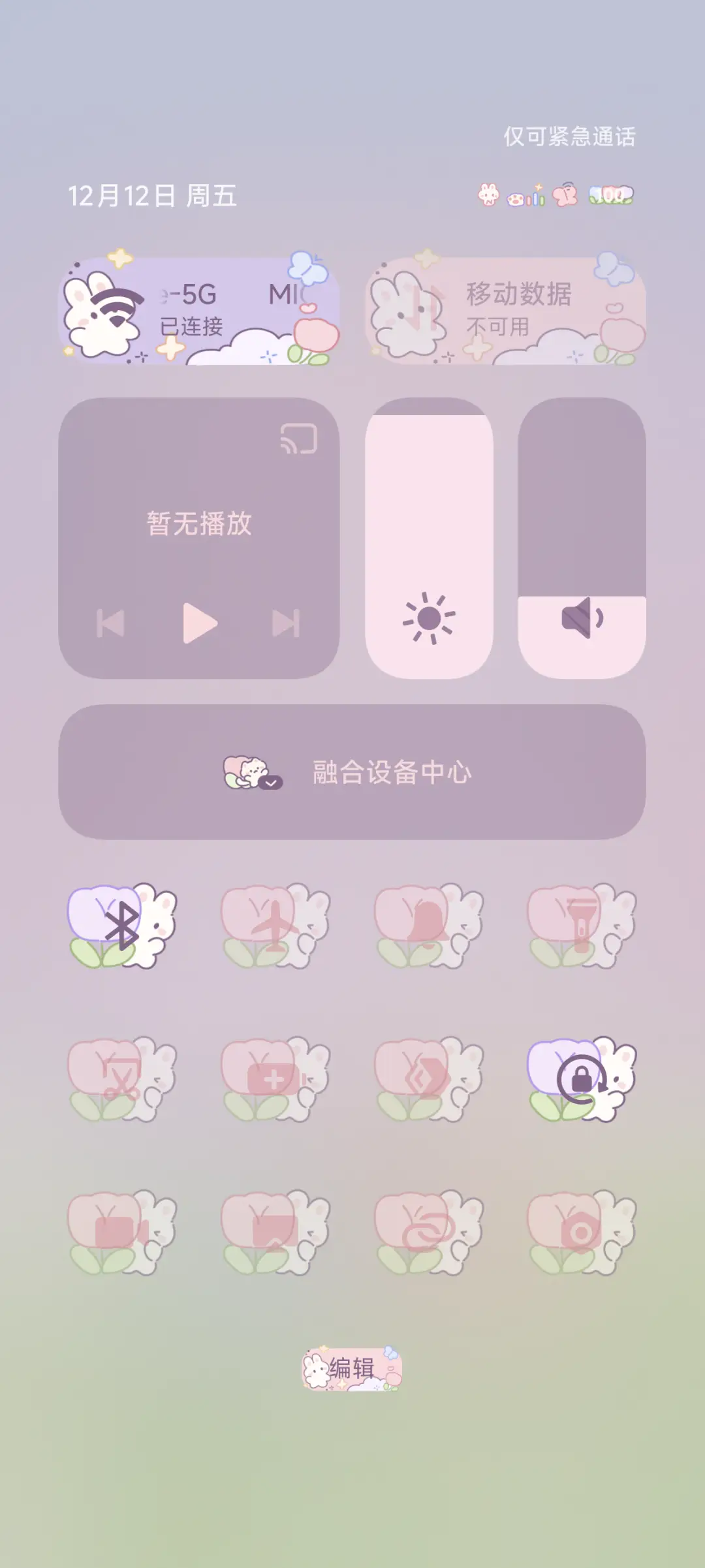Tap the 编辑 edit button
The image size is (705, 1568).
[352, 1368]
